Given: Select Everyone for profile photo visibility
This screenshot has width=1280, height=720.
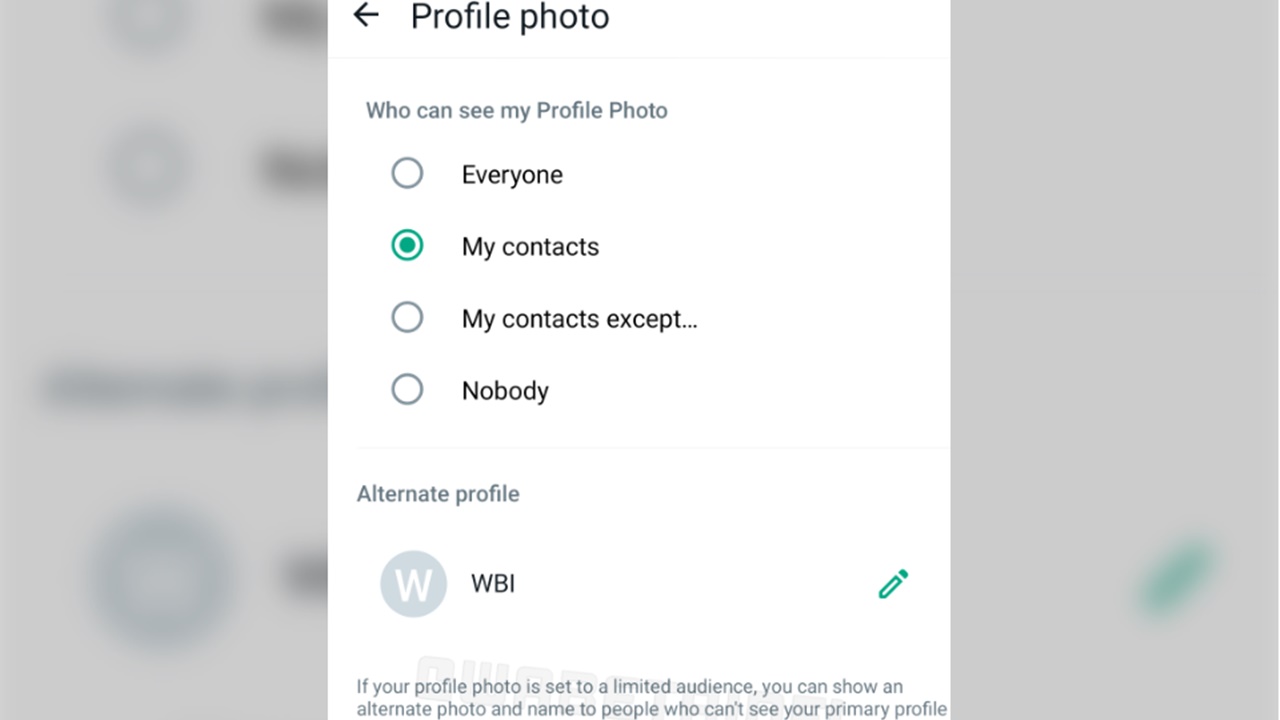Looking at the screenshot, I should 407,174.
